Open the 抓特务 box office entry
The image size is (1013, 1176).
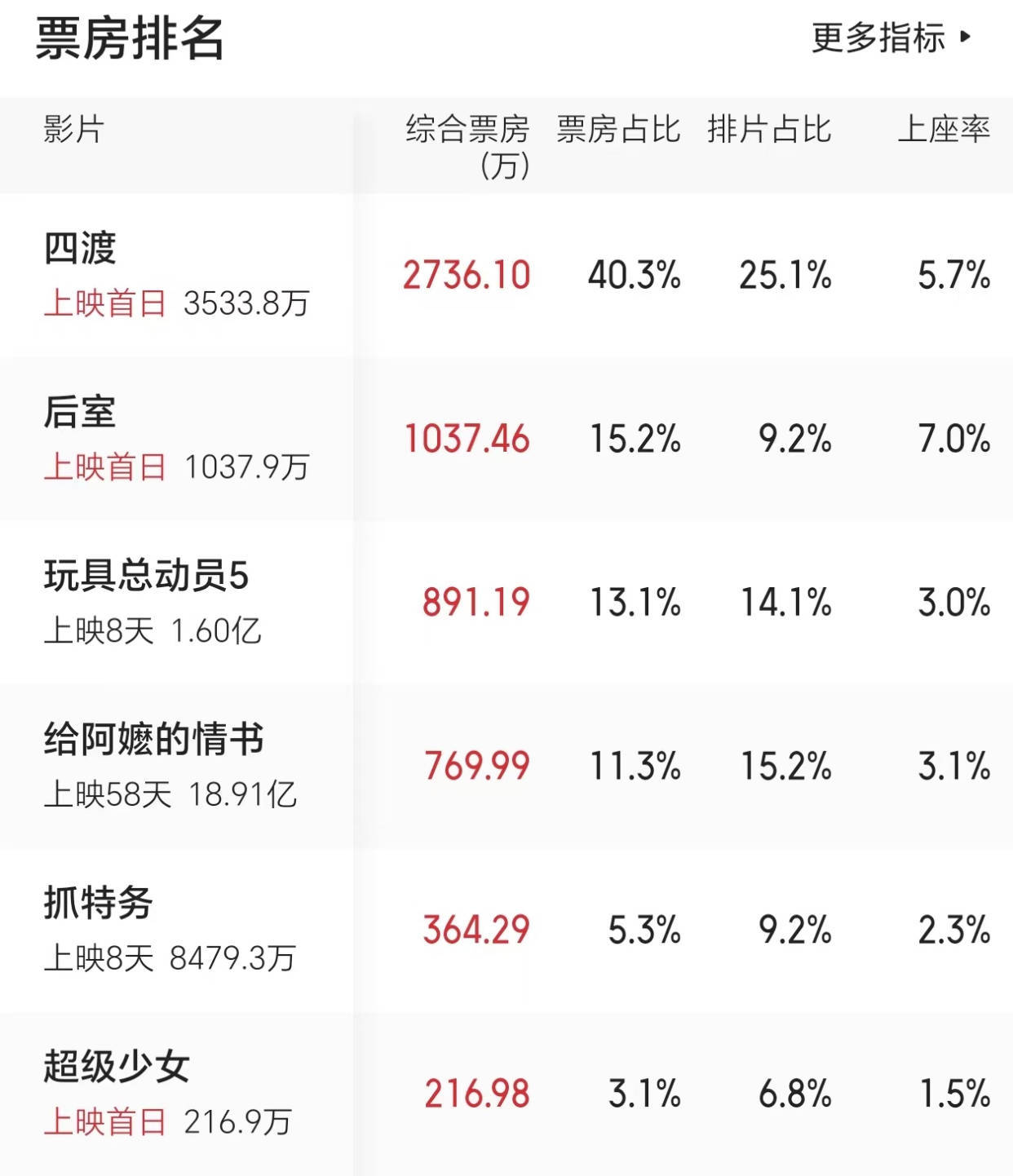click(x=506, y=931)
